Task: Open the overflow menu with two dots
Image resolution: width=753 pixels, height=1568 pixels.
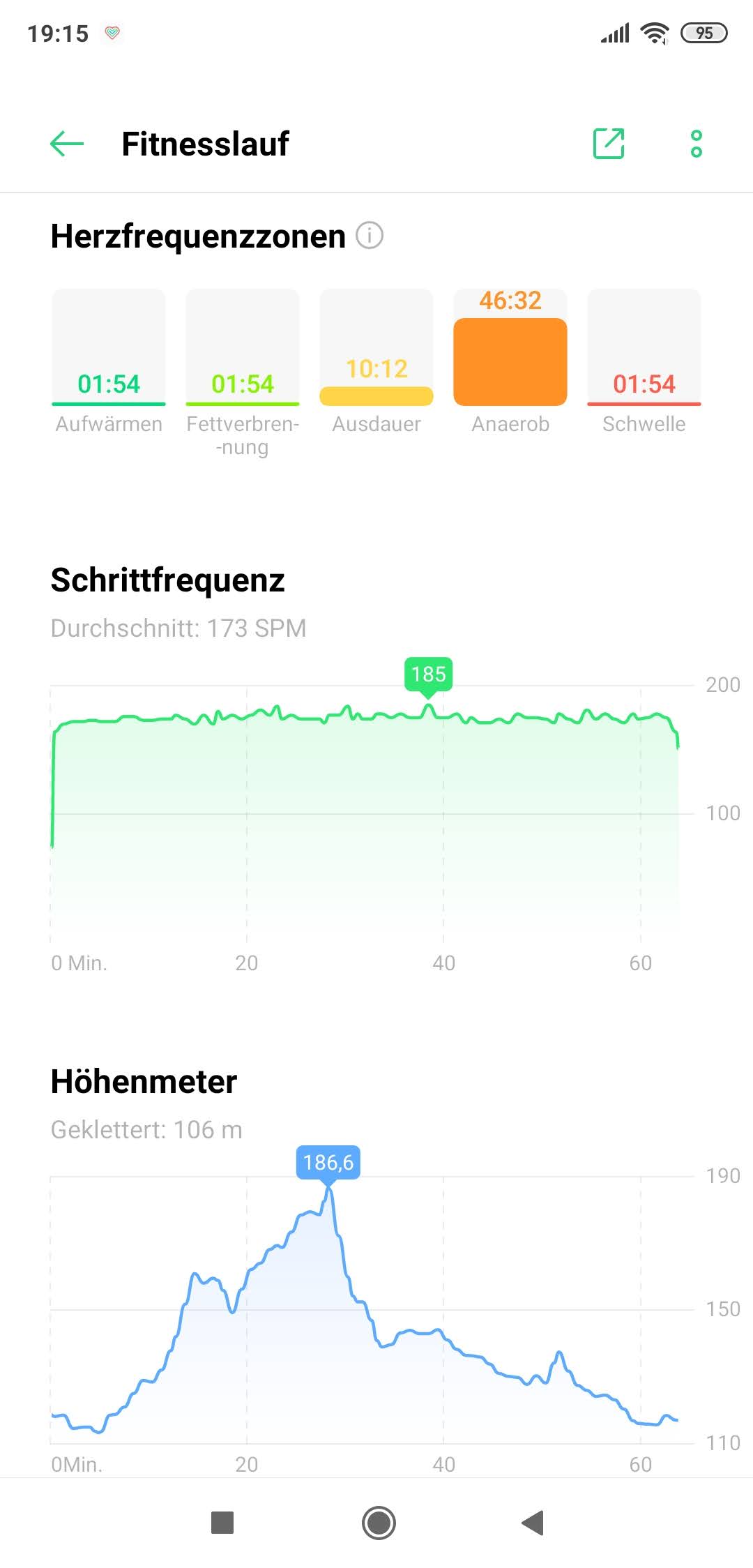Action: (x=696, y=144)
